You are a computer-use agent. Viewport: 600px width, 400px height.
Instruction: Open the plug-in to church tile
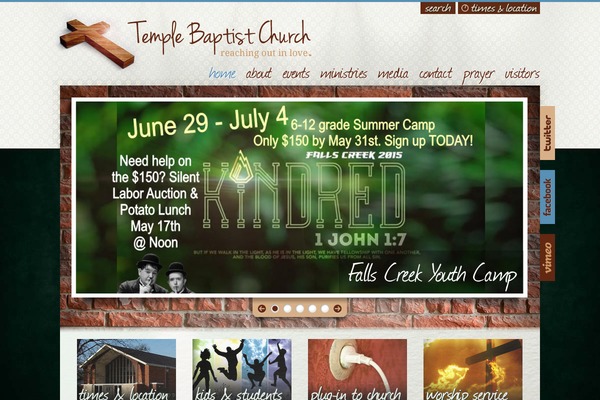(x=357, y=369)
